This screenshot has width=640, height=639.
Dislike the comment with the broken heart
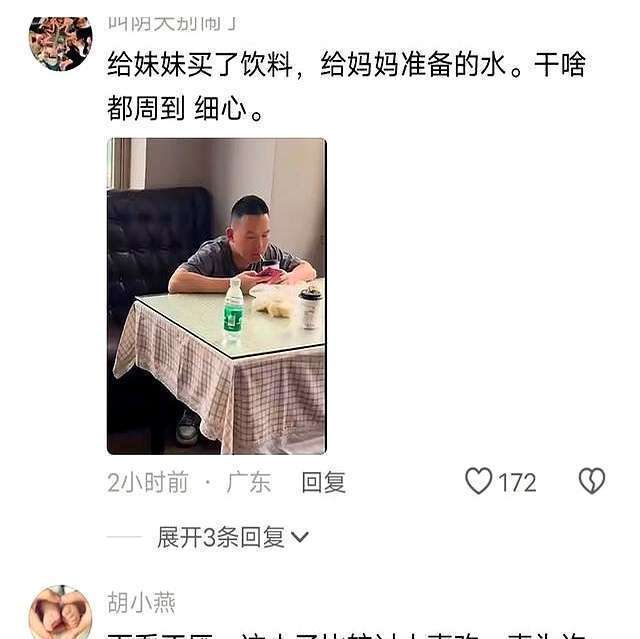coord(592,482)
